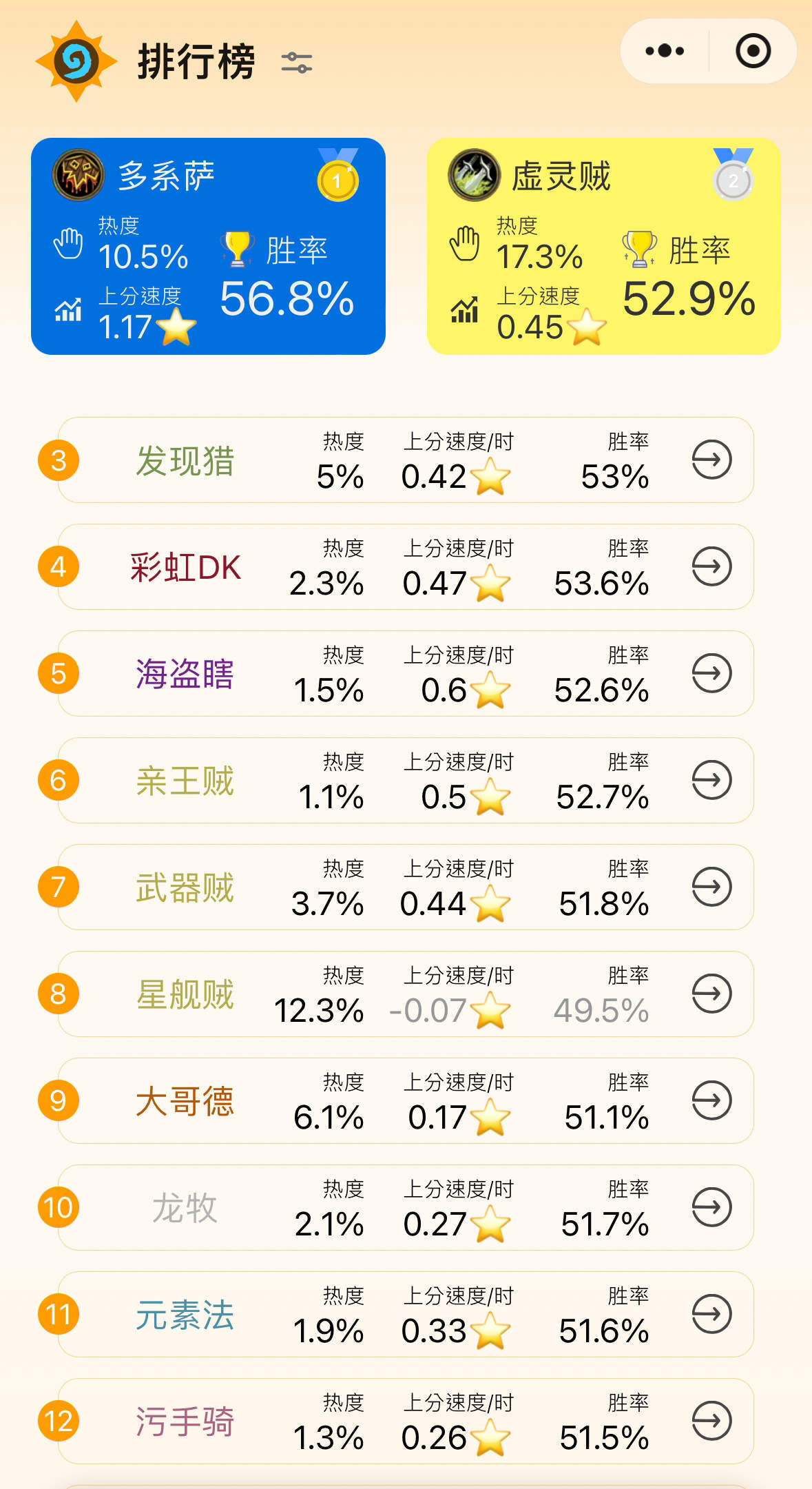Open the filter settings icon beside 排行榜
This screenshot has width=812, height=1489.
tap(297, 63)
